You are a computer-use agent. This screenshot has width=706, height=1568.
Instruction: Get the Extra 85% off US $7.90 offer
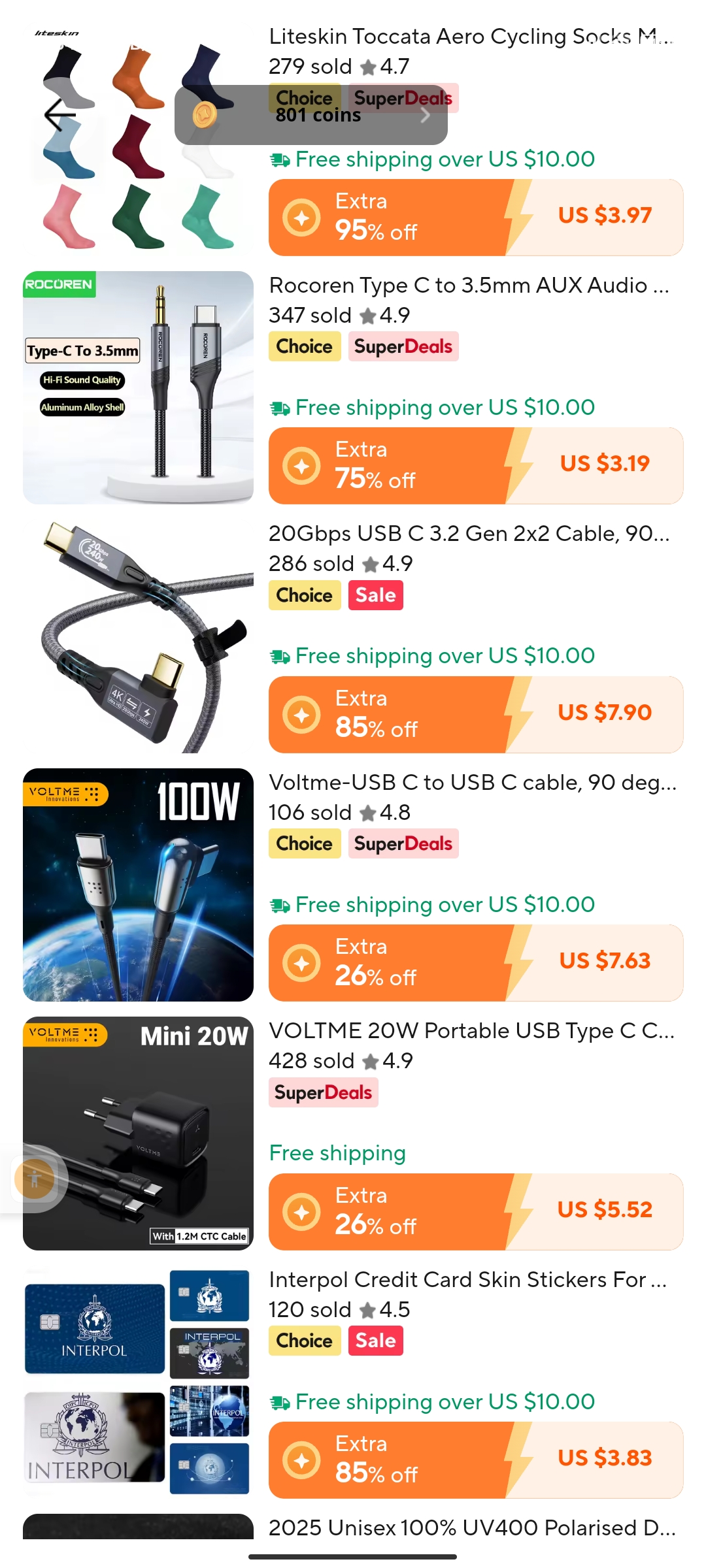click(x=475, y=715)
